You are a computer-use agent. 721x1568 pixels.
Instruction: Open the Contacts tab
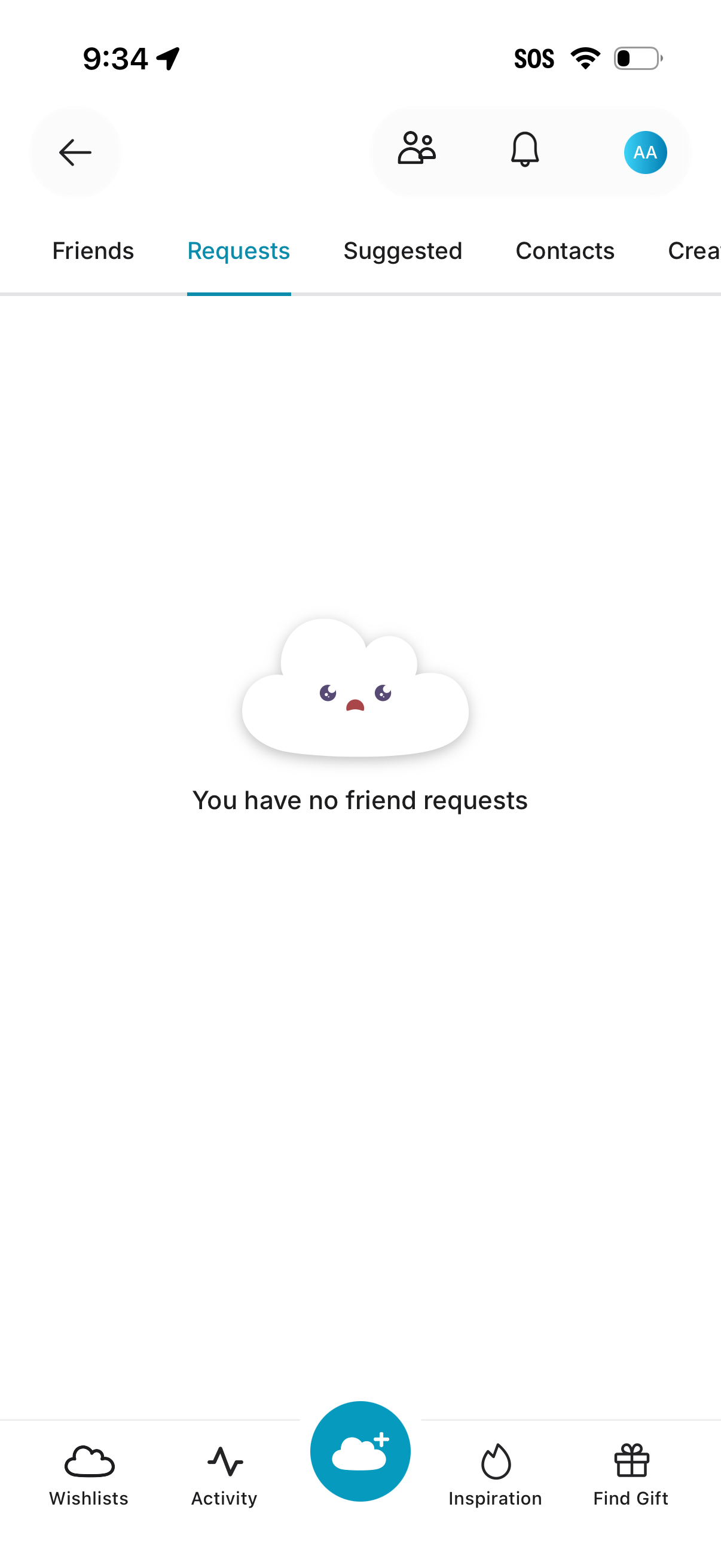(x=564, y=251)
